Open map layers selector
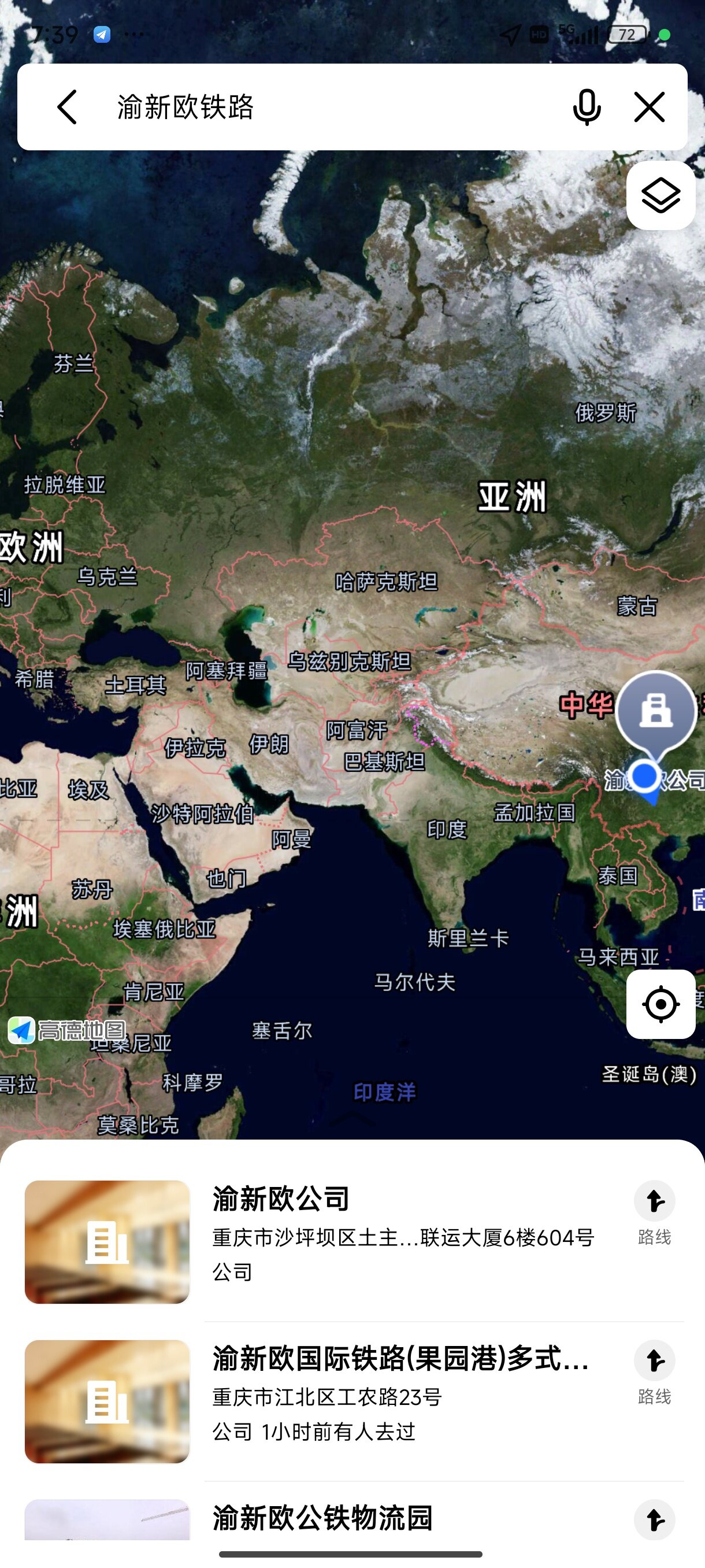This screenshot has height=1568, width=705. (661, 195)
